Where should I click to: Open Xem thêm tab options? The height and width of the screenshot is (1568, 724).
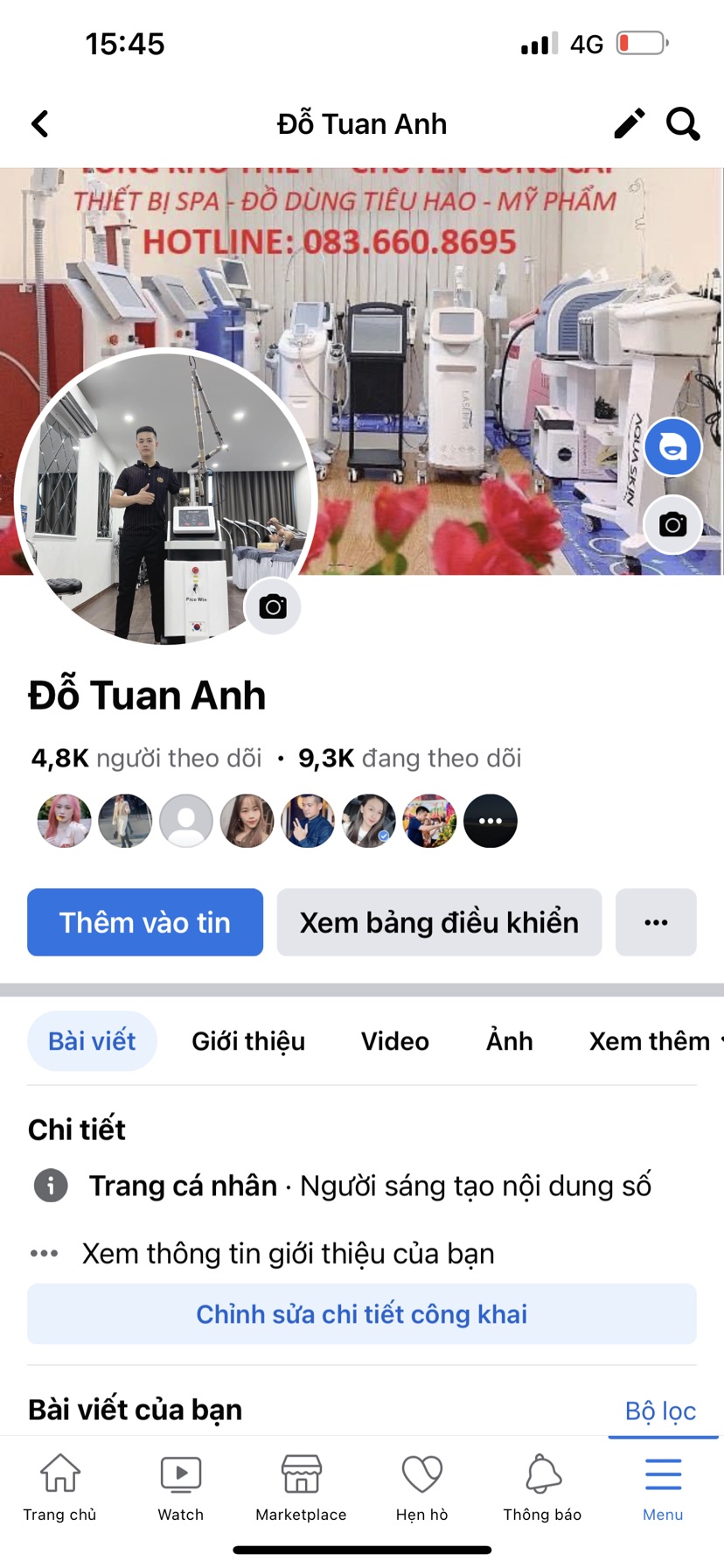pos(651,1040)
